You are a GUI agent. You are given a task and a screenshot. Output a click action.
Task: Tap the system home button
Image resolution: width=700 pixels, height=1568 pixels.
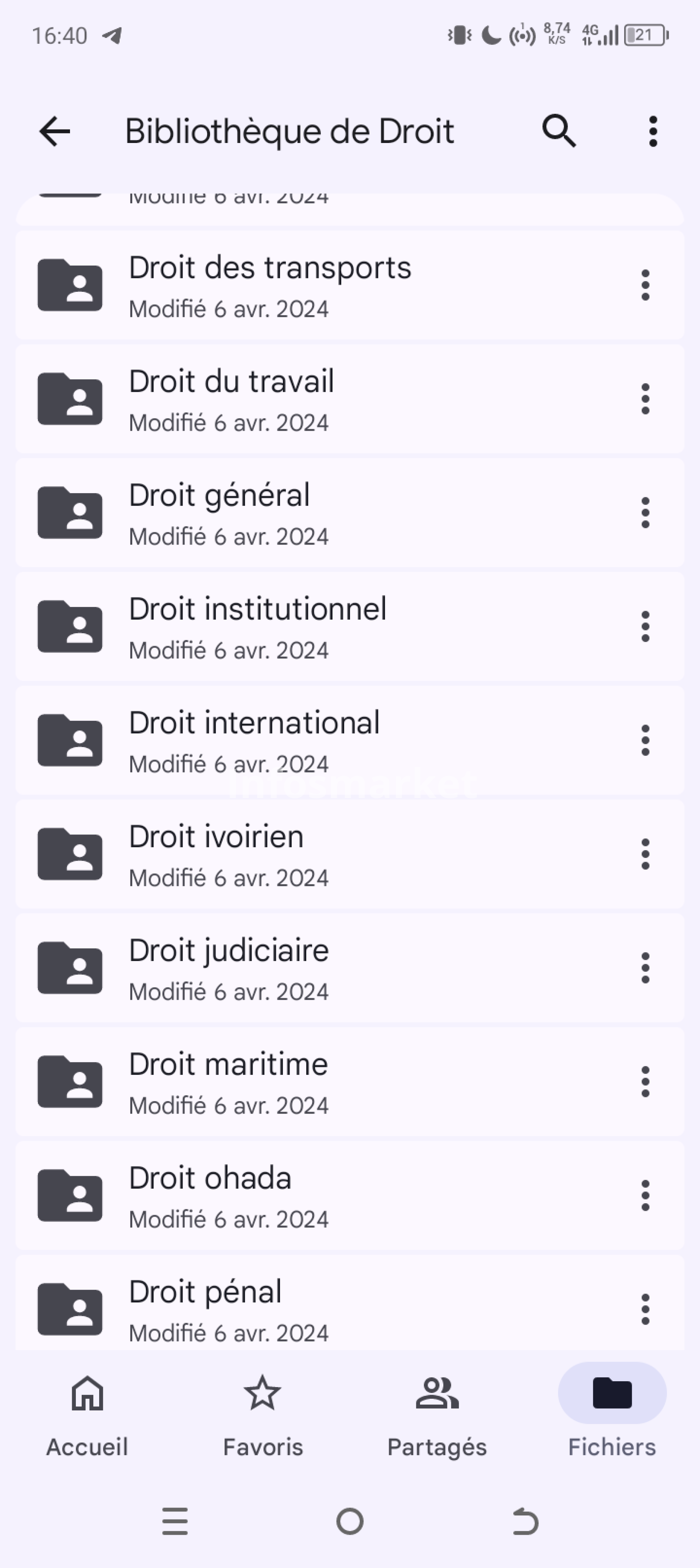pos(350,1521)
